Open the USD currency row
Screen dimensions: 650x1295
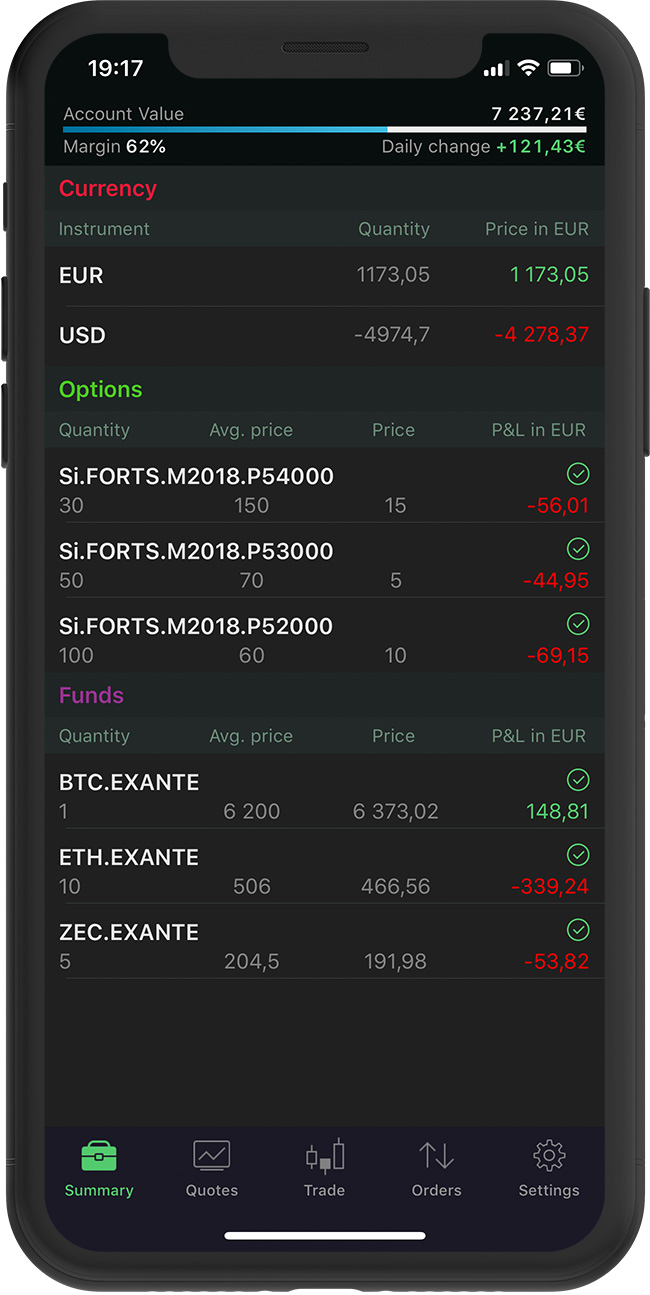324,335
